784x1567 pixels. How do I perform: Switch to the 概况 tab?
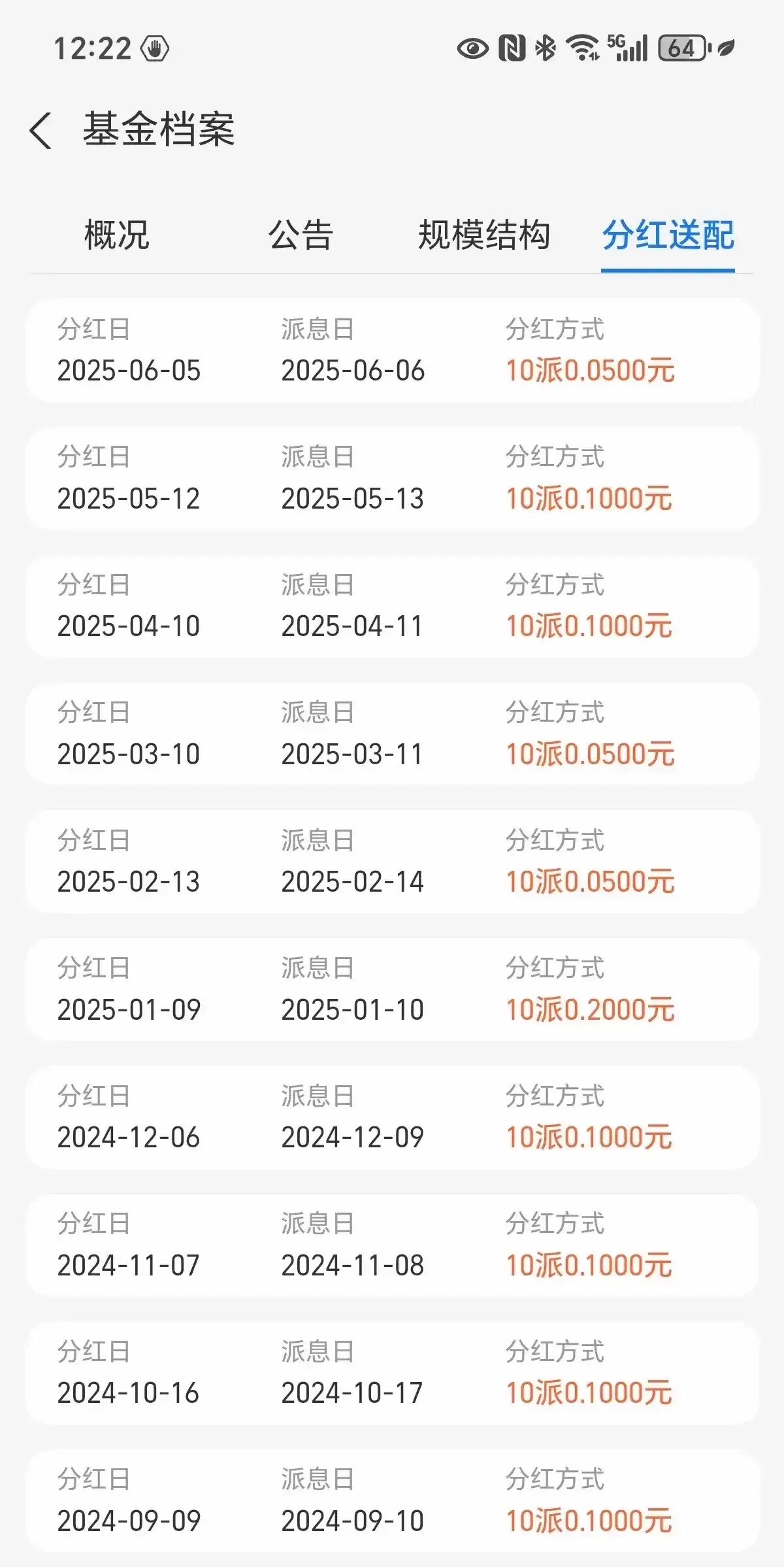point(117,235)
